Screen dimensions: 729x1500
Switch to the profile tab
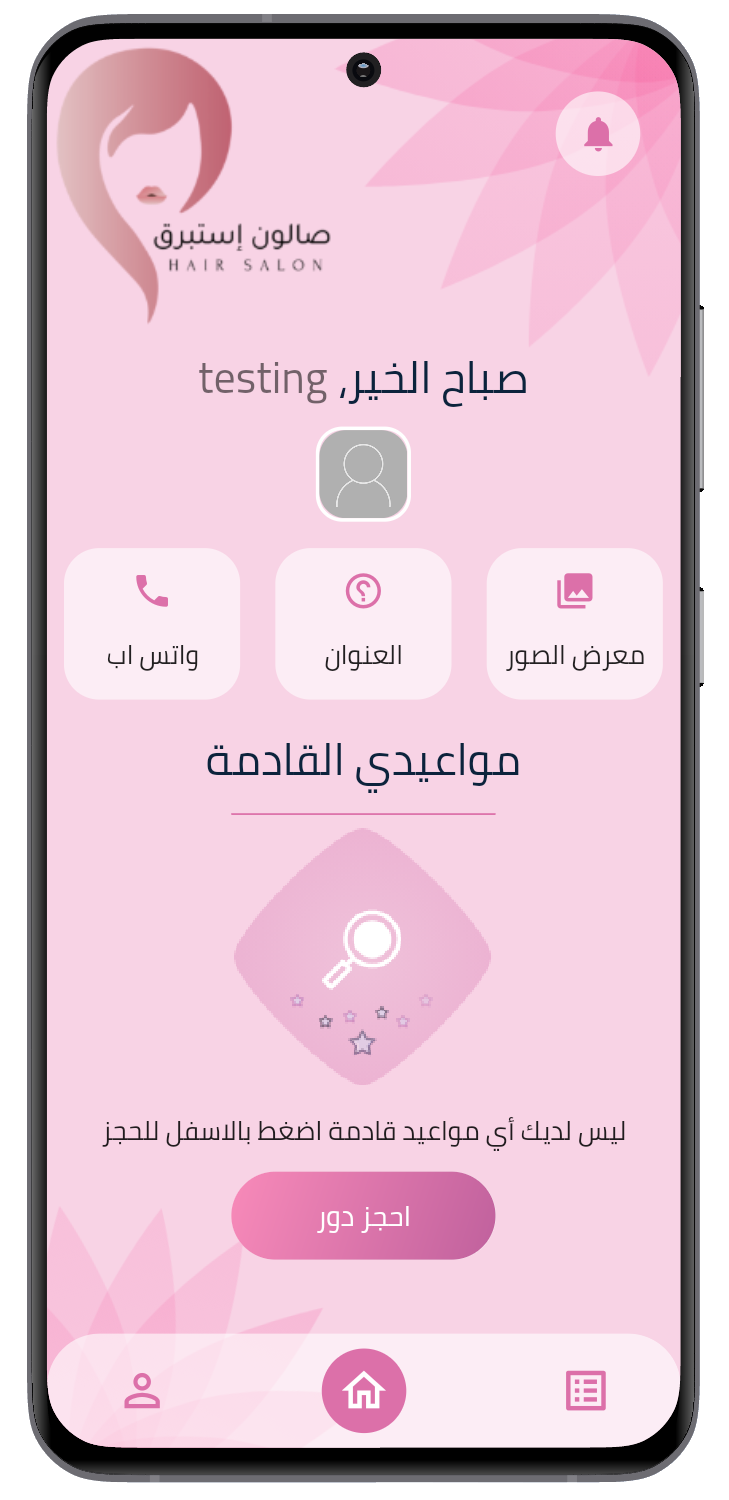click(x=142, y=1390)
